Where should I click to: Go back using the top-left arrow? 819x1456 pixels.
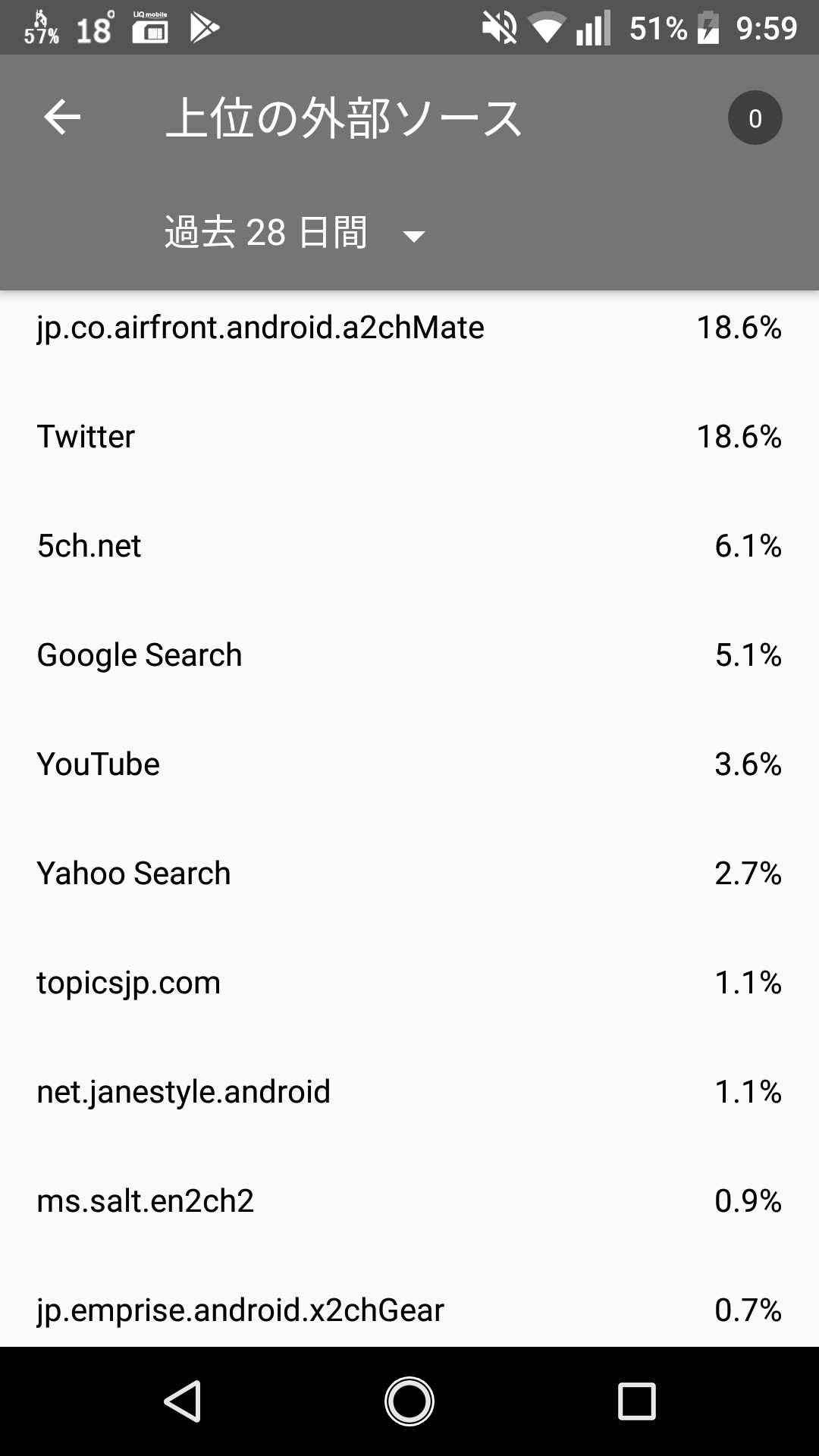coord(62,118)
